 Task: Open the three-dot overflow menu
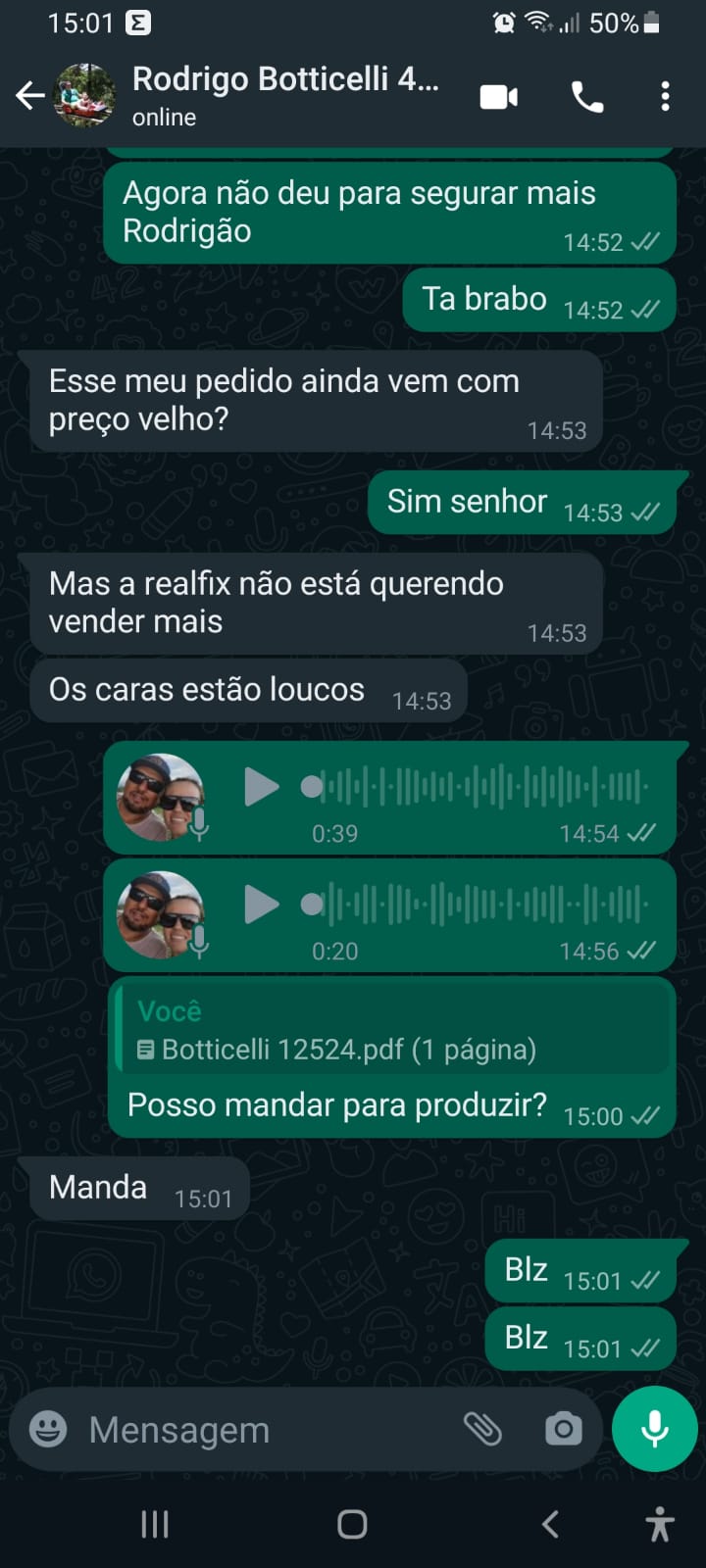tap(665, 97)
